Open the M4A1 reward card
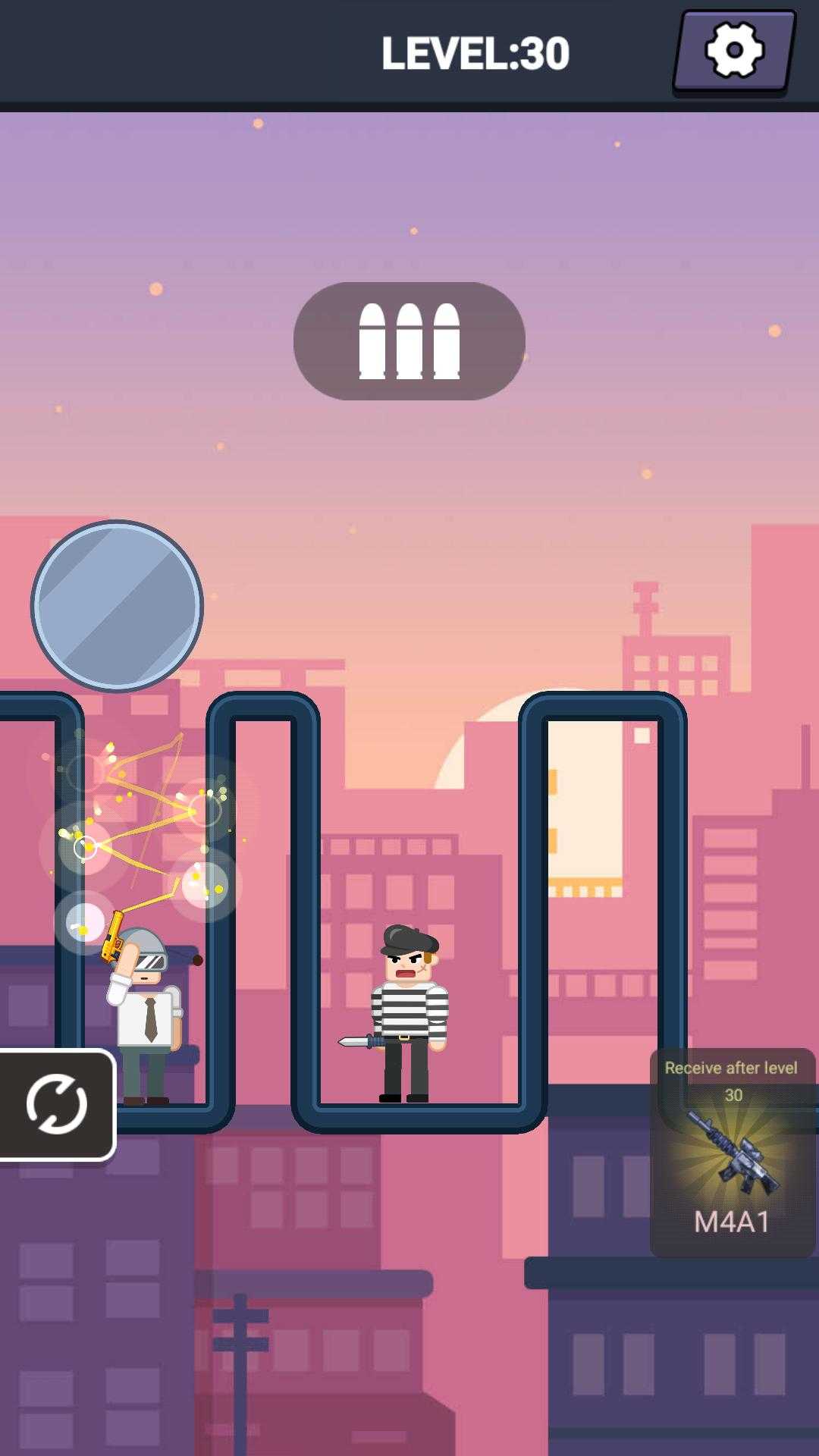 point(732,1153)
